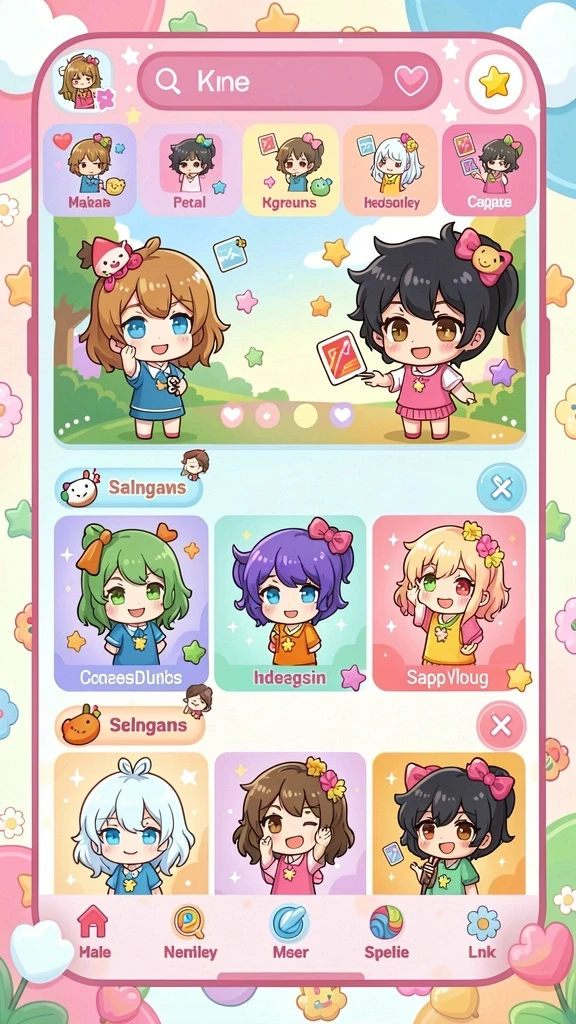Screen dimensions: 576x1024
Task: Open the profile avatar in the top corner
Action: click(x=84, y=82)
